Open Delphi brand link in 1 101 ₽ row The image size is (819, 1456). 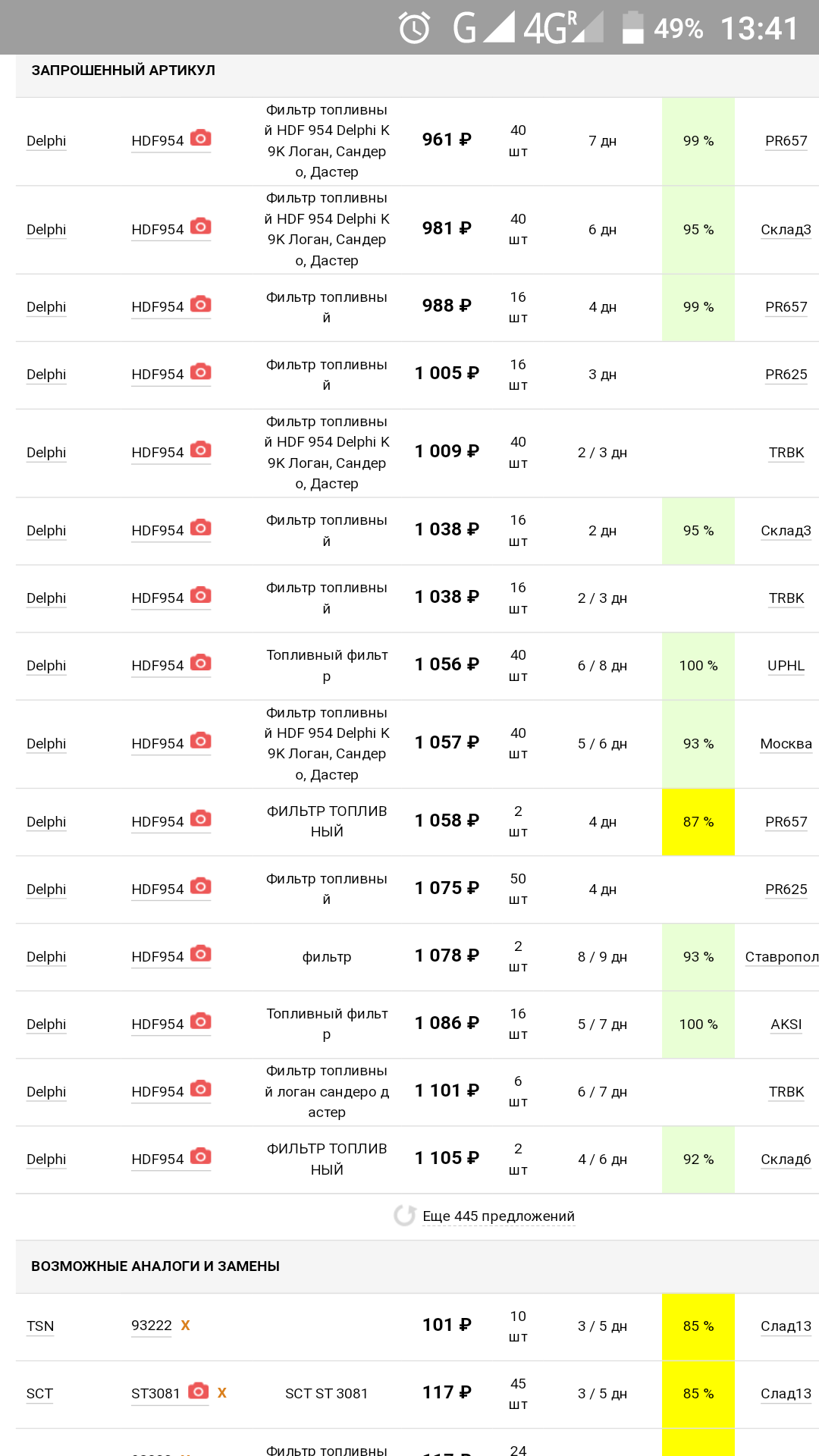(46, 1092)
